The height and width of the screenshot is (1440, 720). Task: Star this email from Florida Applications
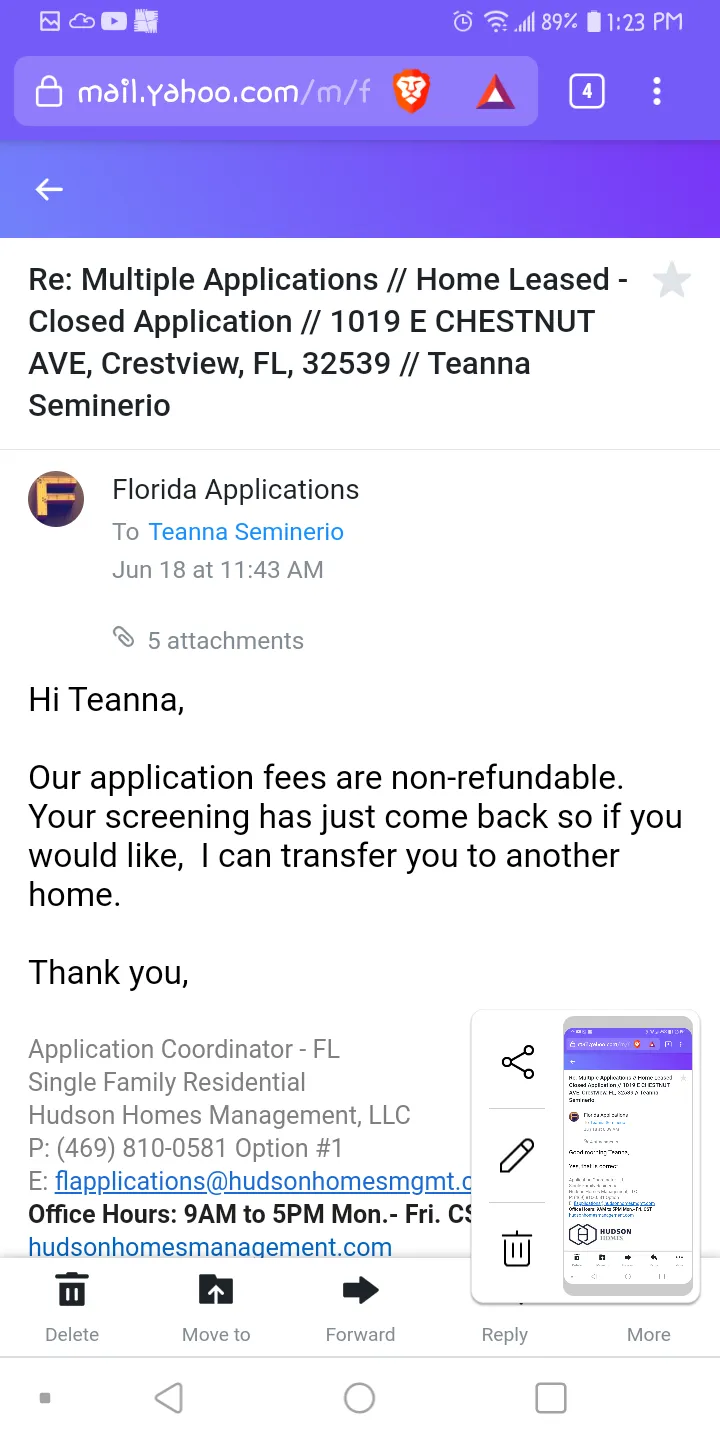[671, 281]
